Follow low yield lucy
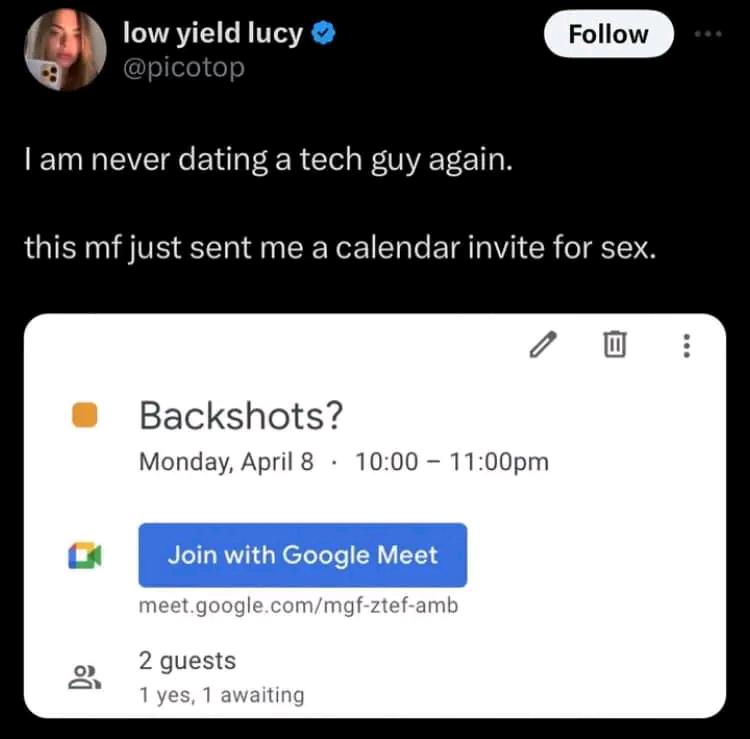750x739 pixels. [608, 34]
